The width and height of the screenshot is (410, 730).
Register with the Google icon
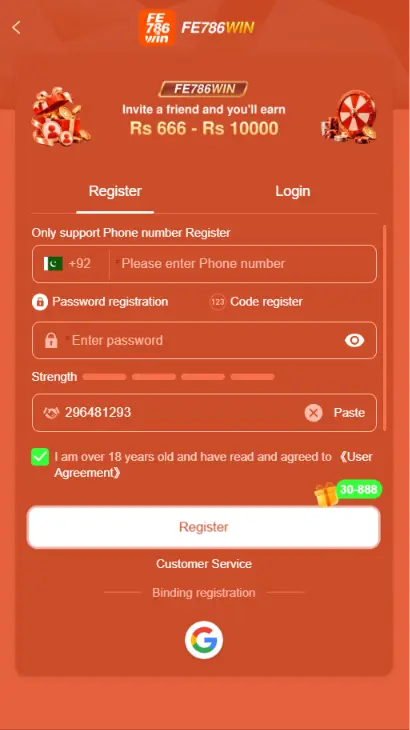click(x=204, y=640)
